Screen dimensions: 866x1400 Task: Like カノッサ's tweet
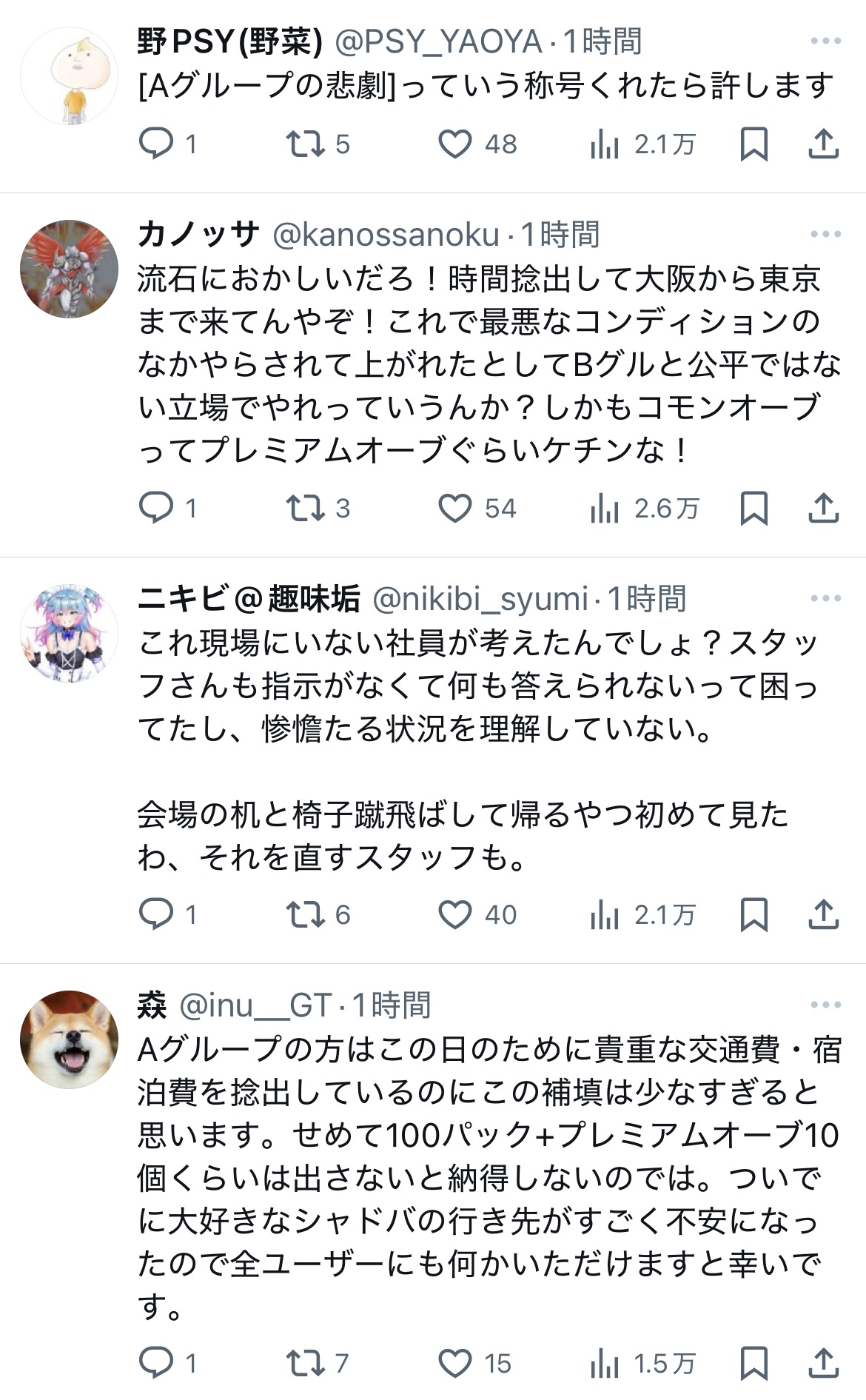[455, 508]
